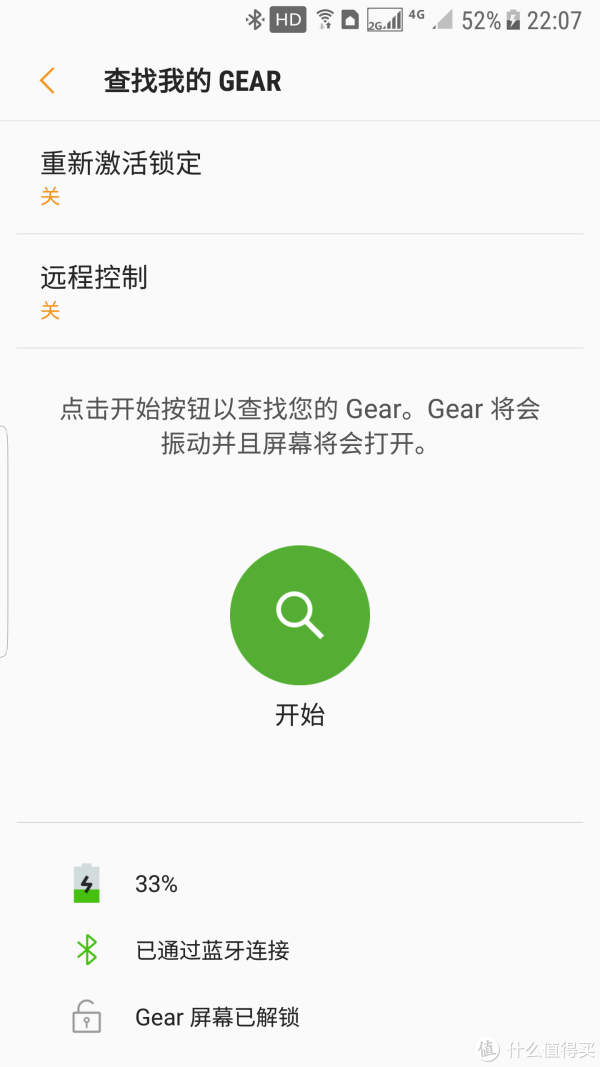Viewport: 600px width, 1067px height.
Task: Open the 重新激活锁定 setting
Action: click(300, 178)
